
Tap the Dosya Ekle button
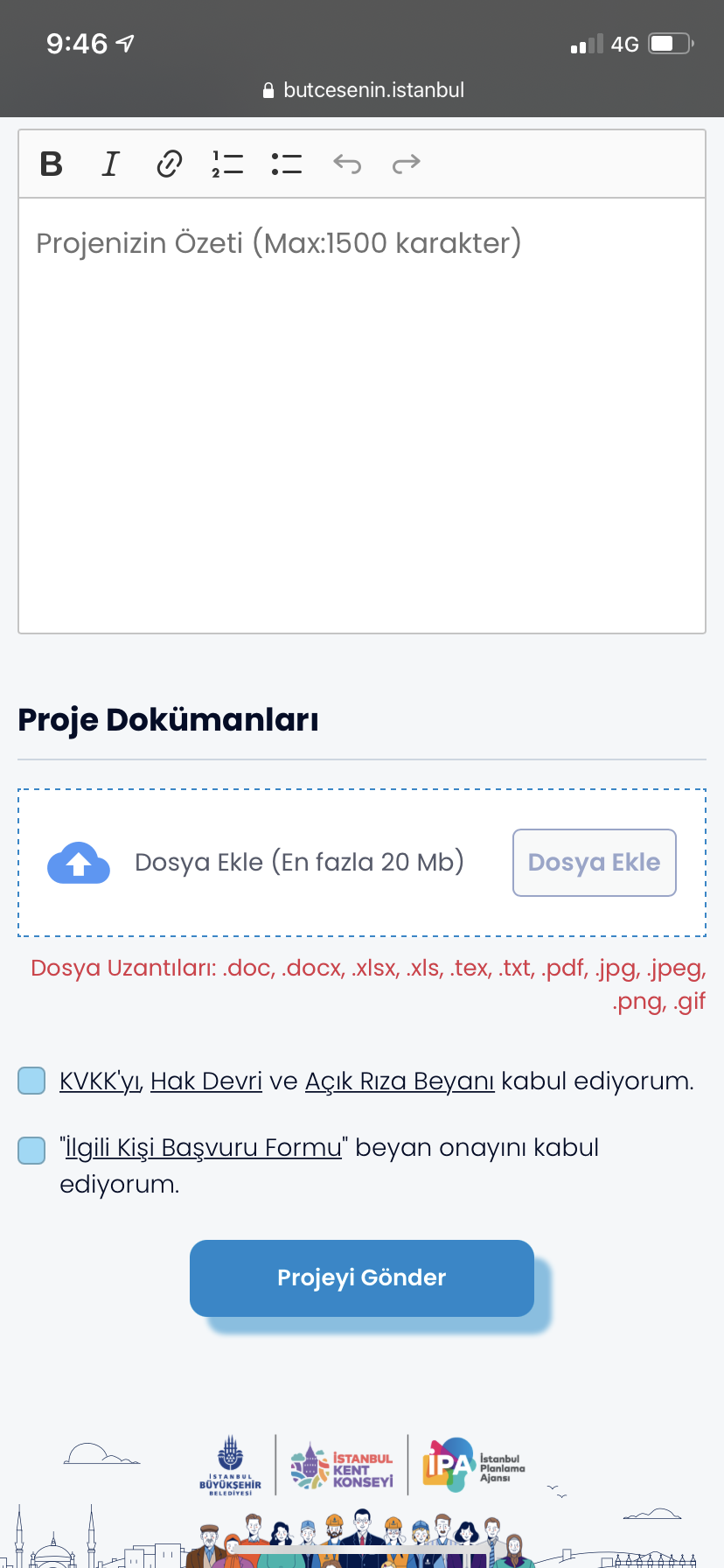point(595,863)
